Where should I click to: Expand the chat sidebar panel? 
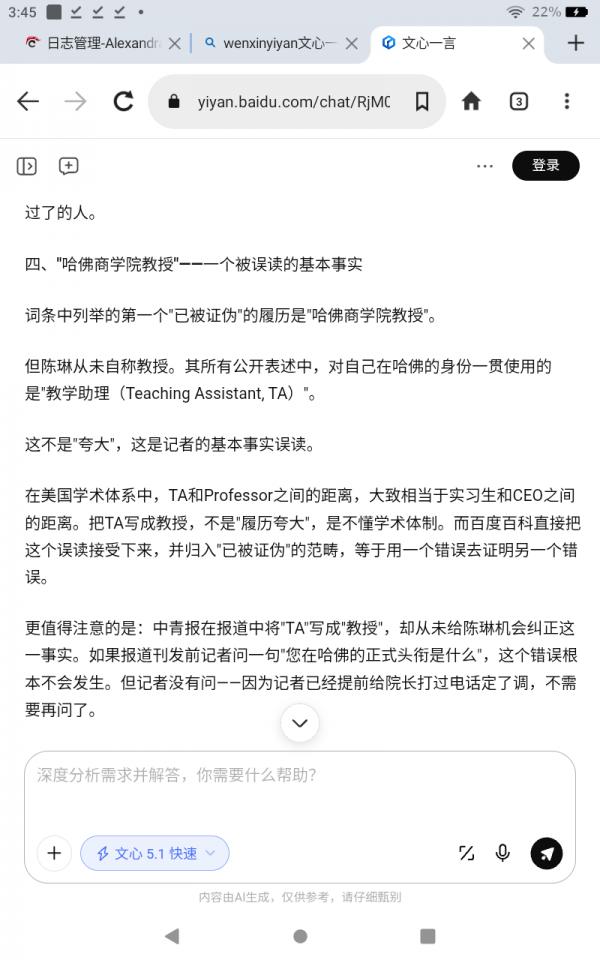pyautogui.click(x=26, y=166)
